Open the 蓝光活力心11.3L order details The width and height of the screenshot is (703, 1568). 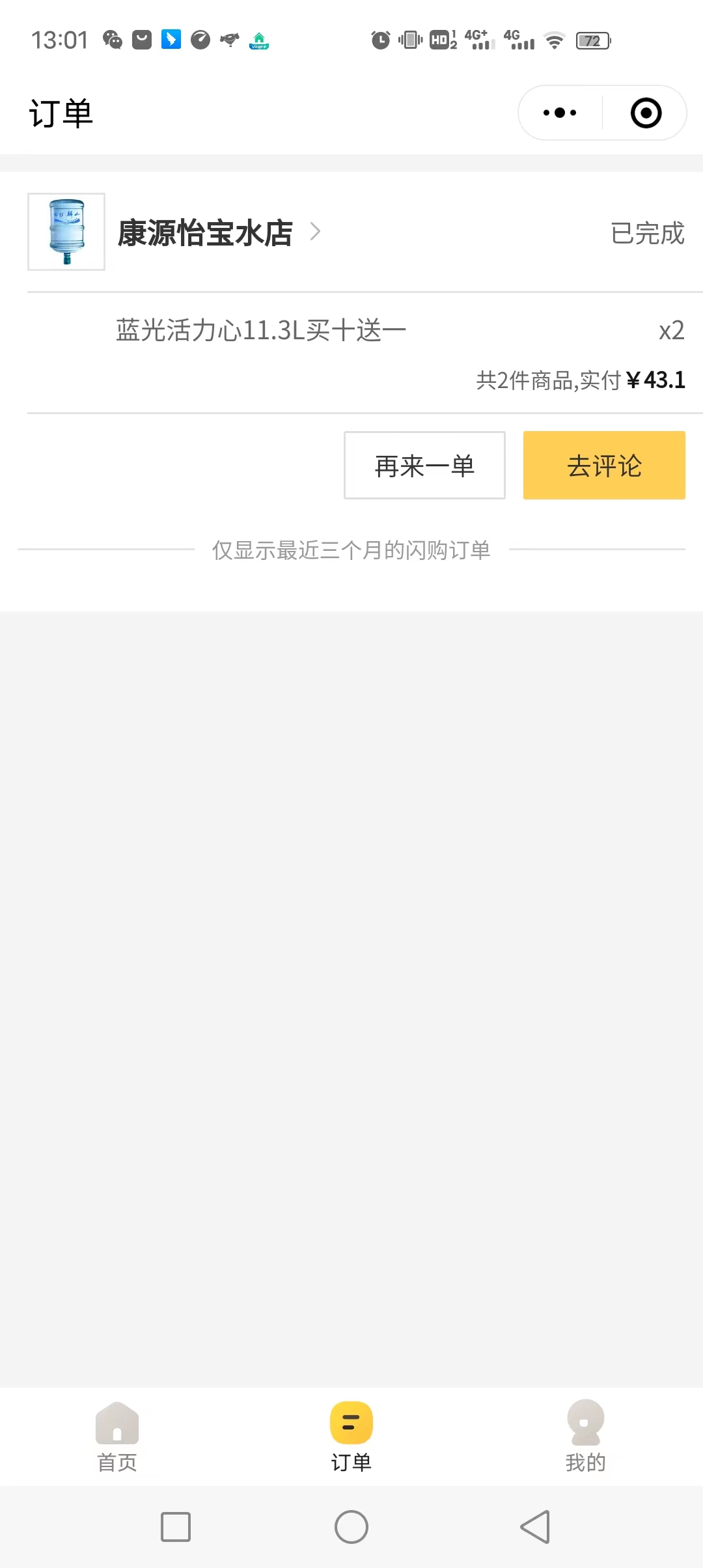point(260,330)
